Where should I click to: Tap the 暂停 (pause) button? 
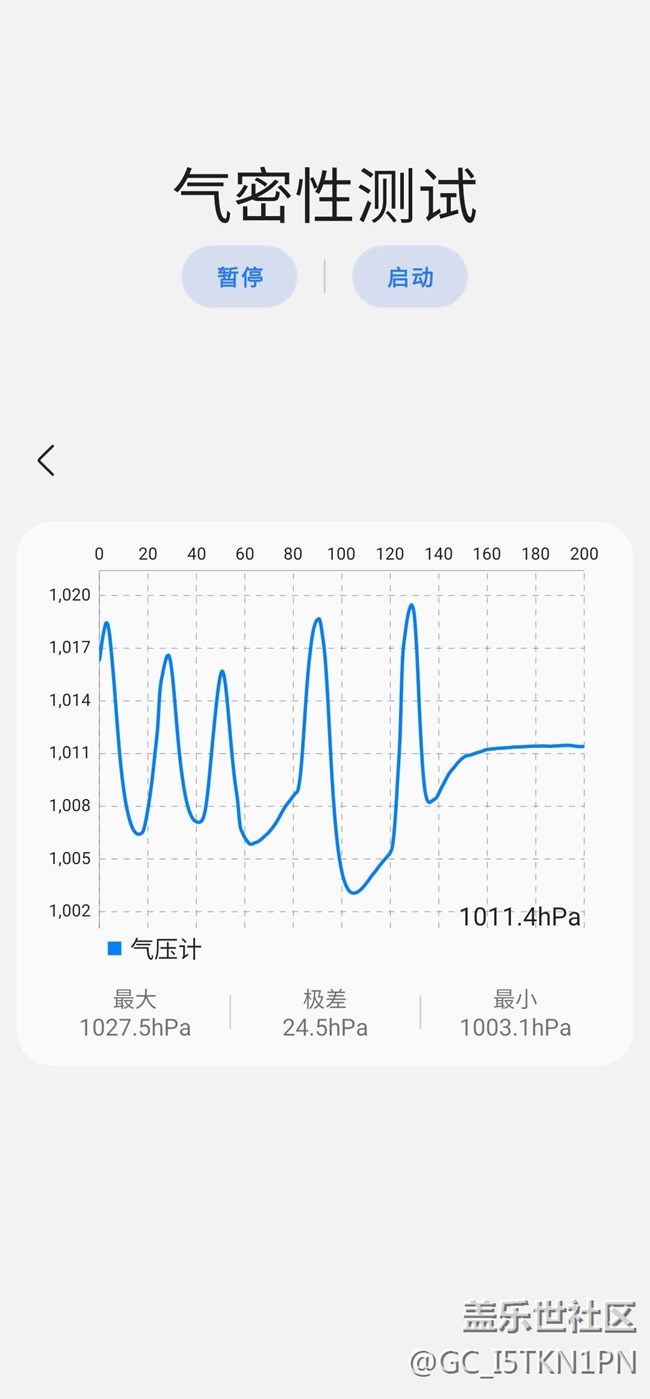240,277
